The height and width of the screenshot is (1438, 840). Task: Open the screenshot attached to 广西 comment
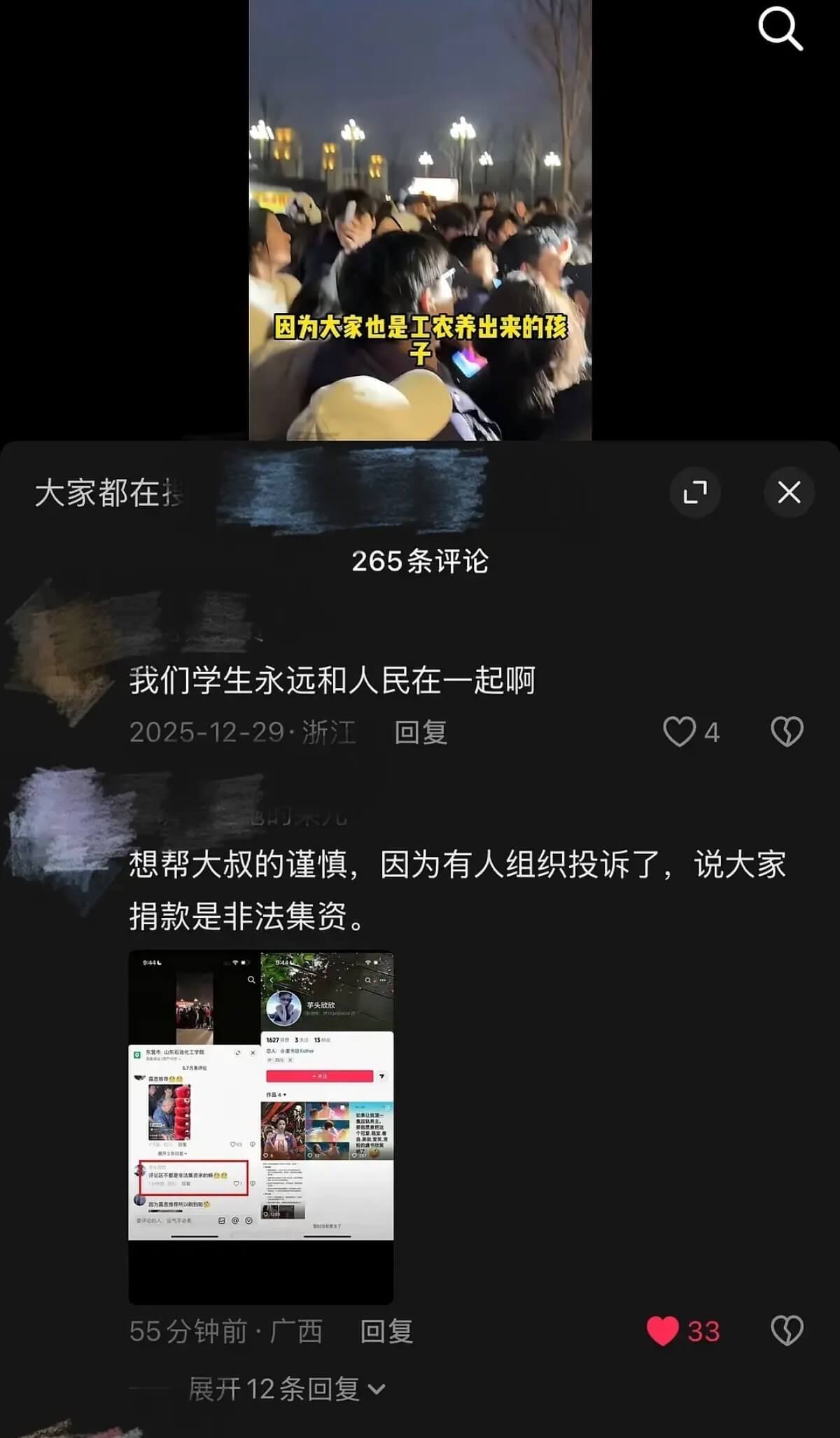coord(260,1127)
